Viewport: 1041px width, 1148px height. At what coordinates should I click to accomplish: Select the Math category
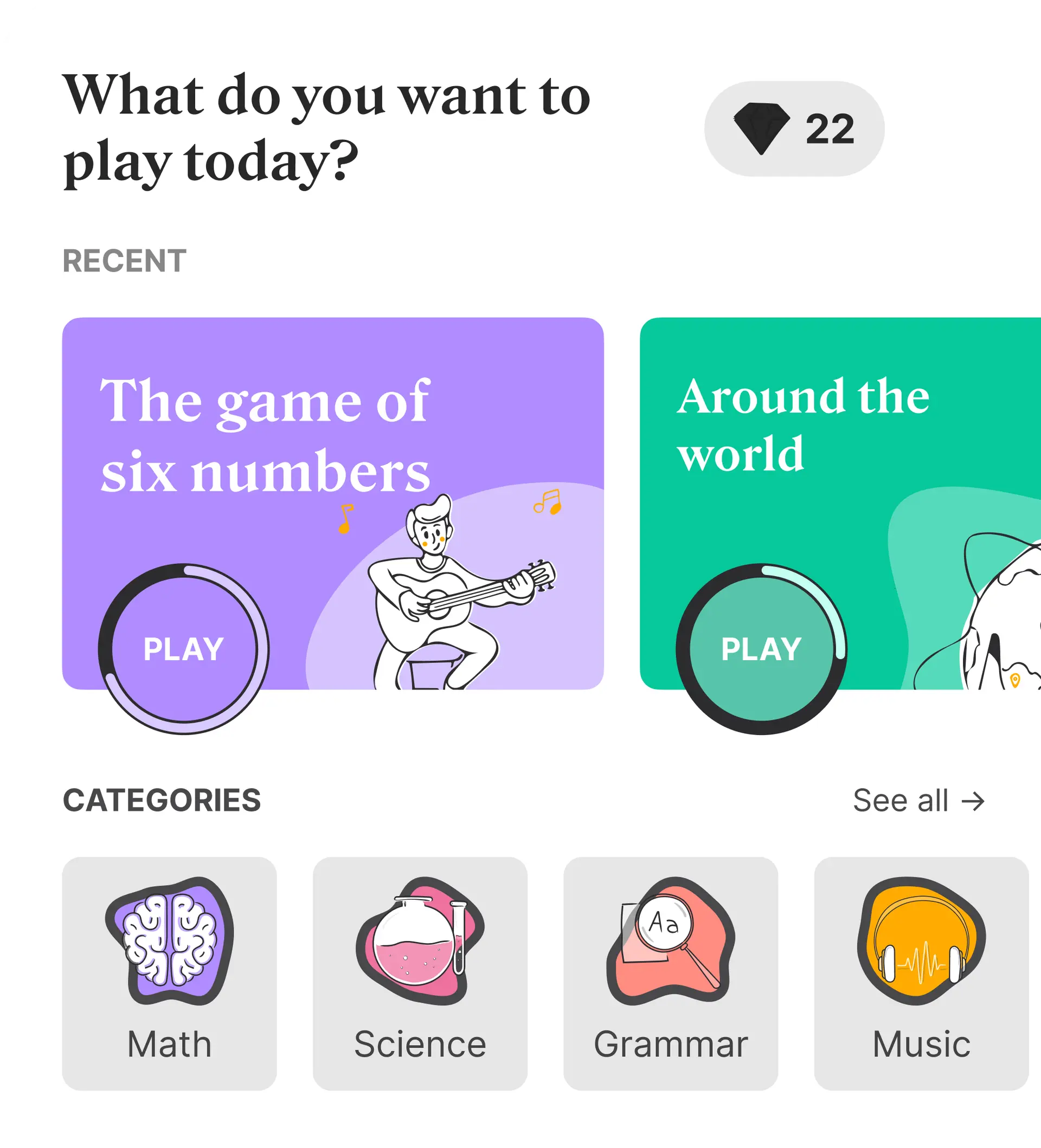169,973
